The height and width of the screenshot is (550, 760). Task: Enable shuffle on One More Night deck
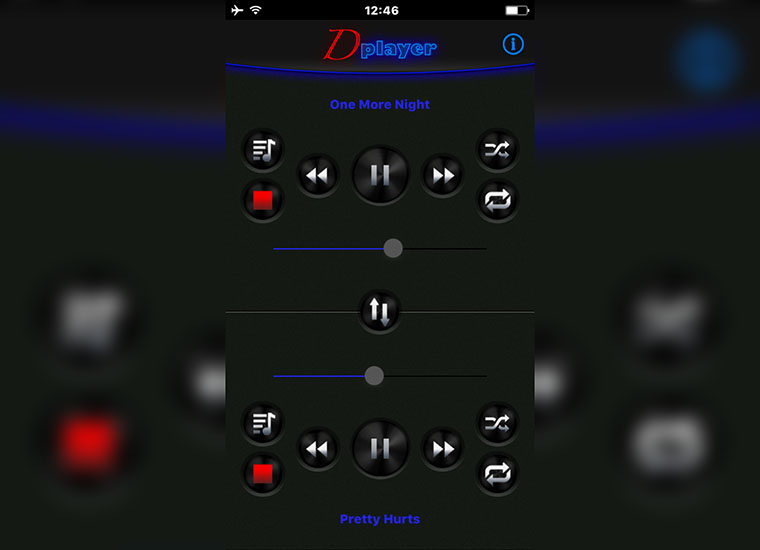(x=497, y=151)
